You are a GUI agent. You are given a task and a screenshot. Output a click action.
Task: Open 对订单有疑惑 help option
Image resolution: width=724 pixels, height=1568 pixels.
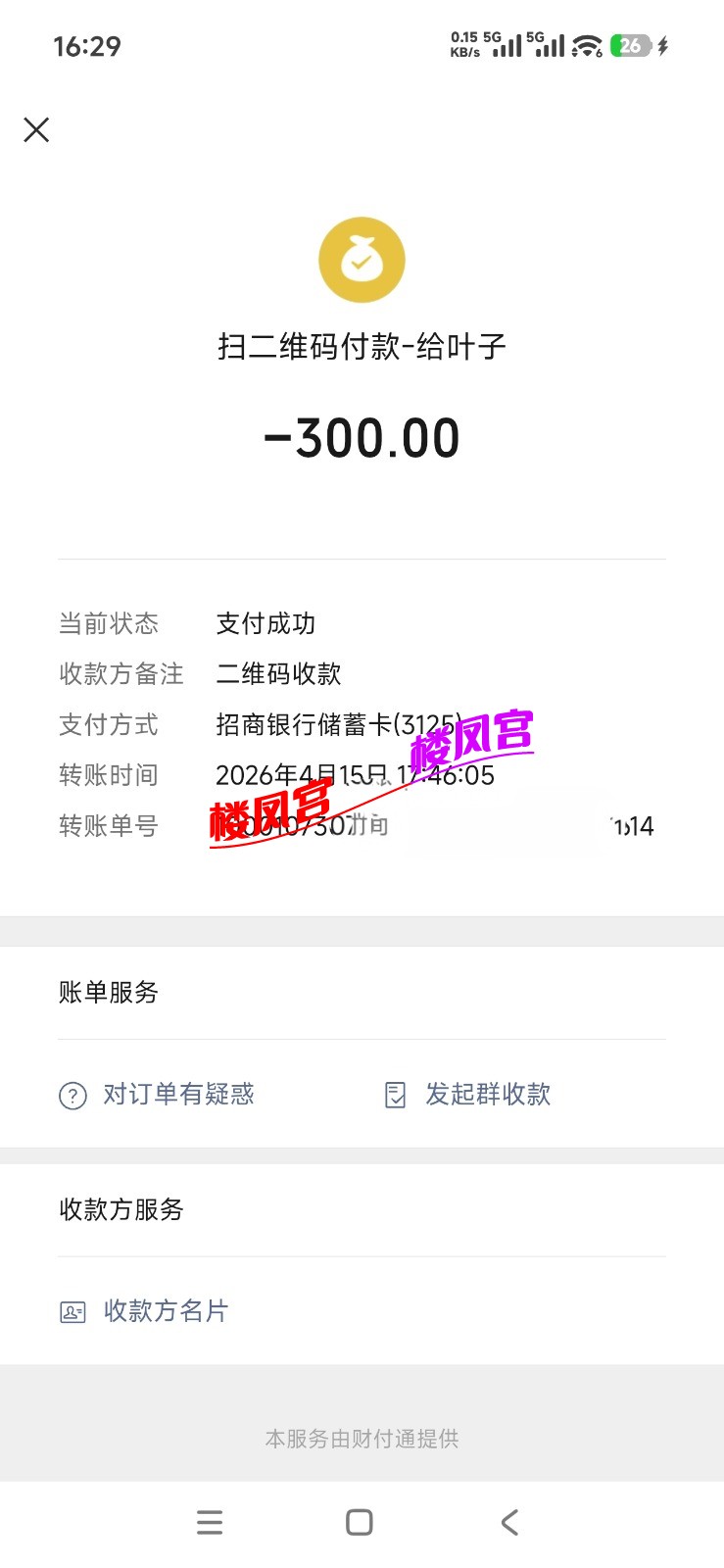(157, 1095)
